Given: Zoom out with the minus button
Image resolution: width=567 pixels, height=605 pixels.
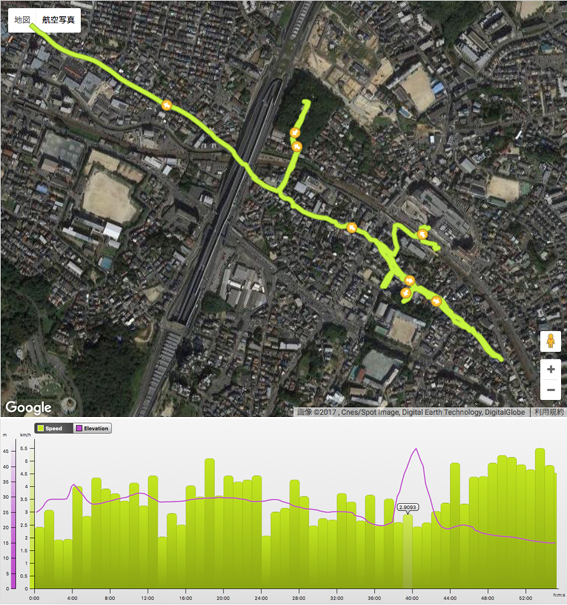Looking at the screenshot, I should pos(550,390).
